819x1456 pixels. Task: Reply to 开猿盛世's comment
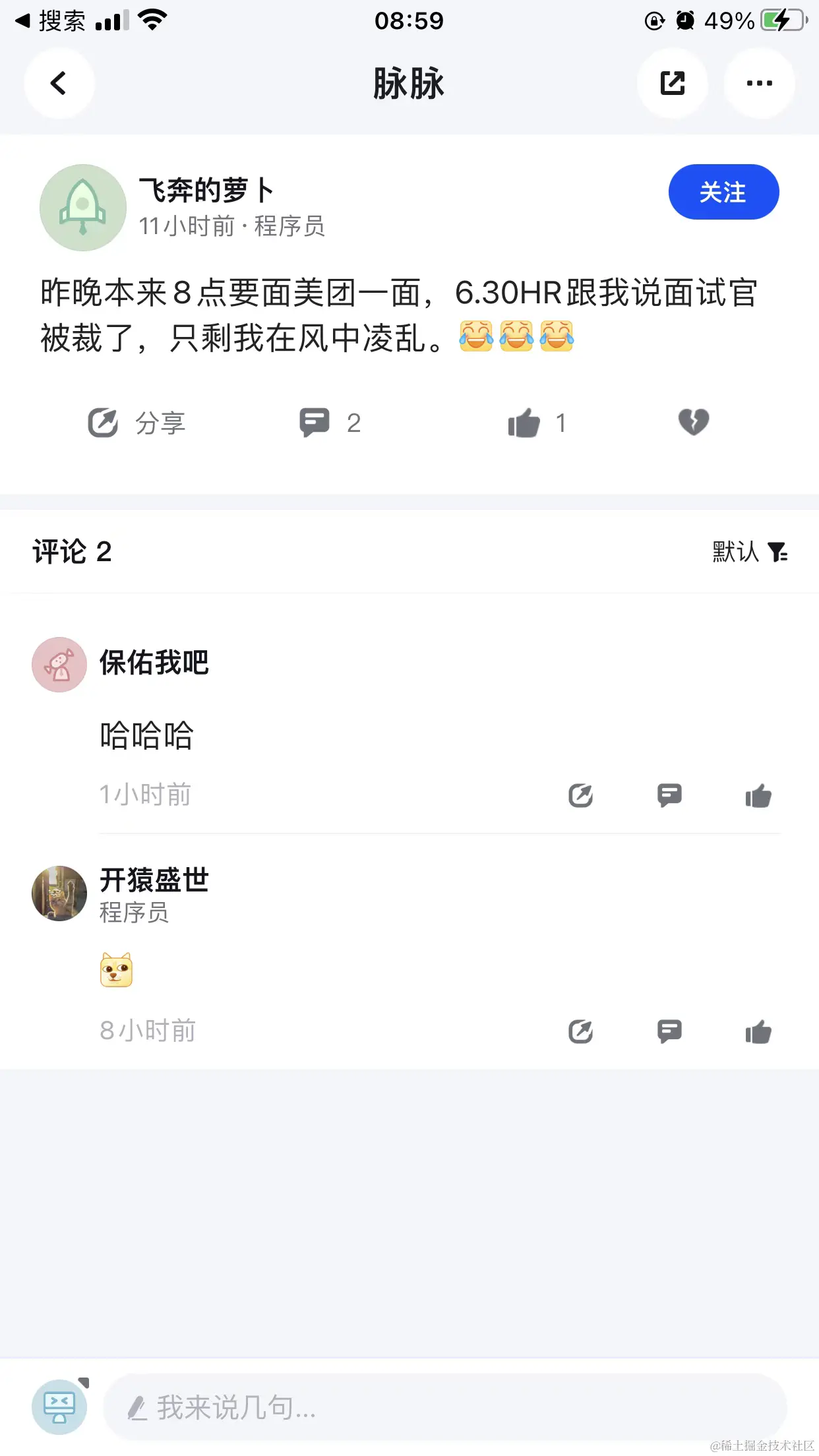[x=669, y=1032]
